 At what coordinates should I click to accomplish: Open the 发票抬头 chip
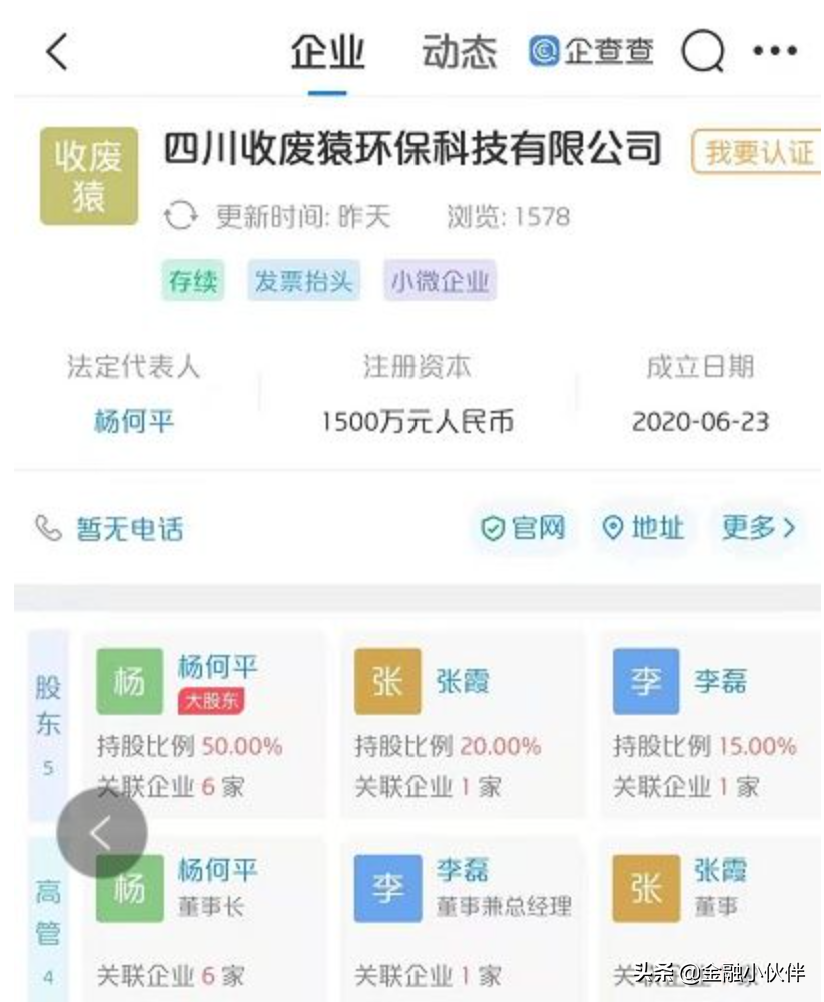(x=303, y=282)
